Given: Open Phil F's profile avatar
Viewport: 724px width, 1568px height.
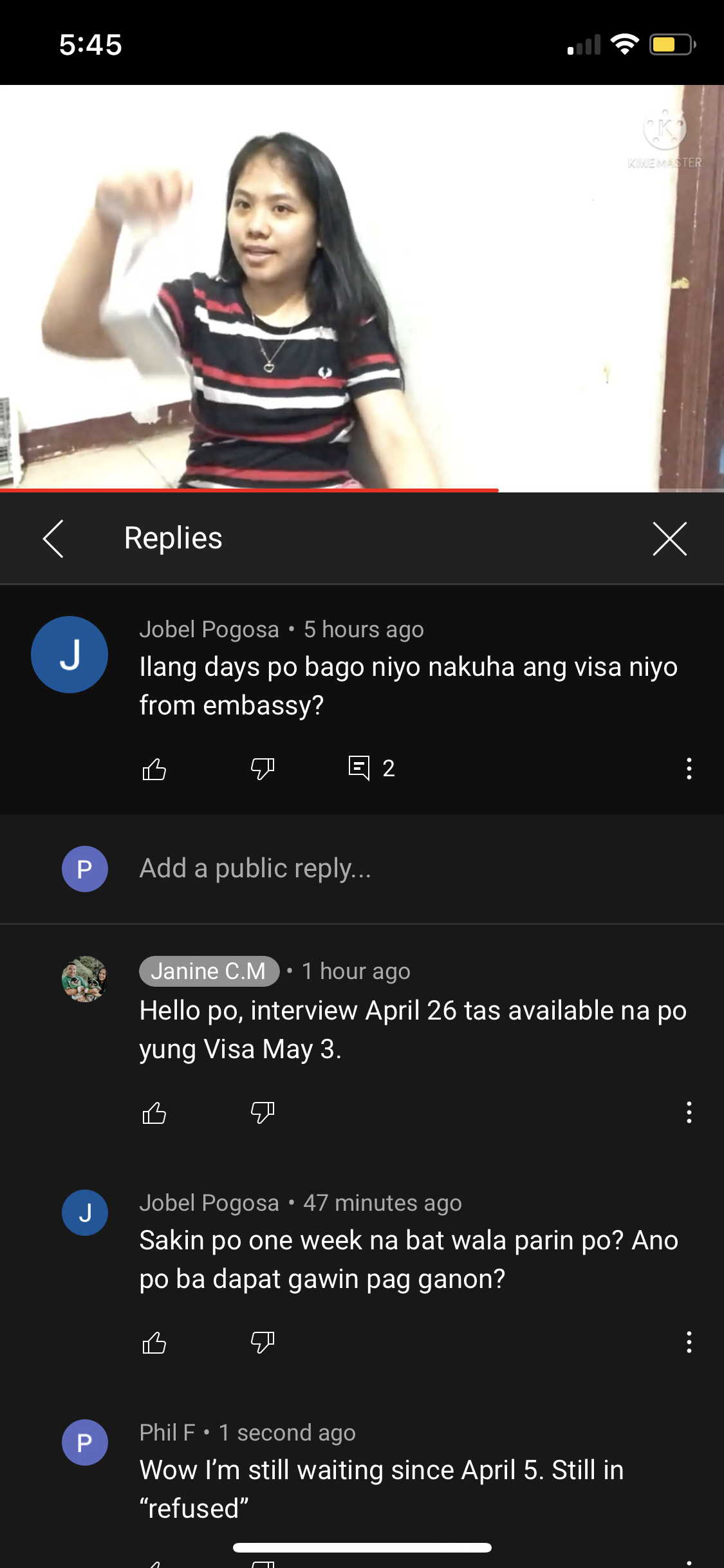Looking at the screenshot, I should (85, 1442).
